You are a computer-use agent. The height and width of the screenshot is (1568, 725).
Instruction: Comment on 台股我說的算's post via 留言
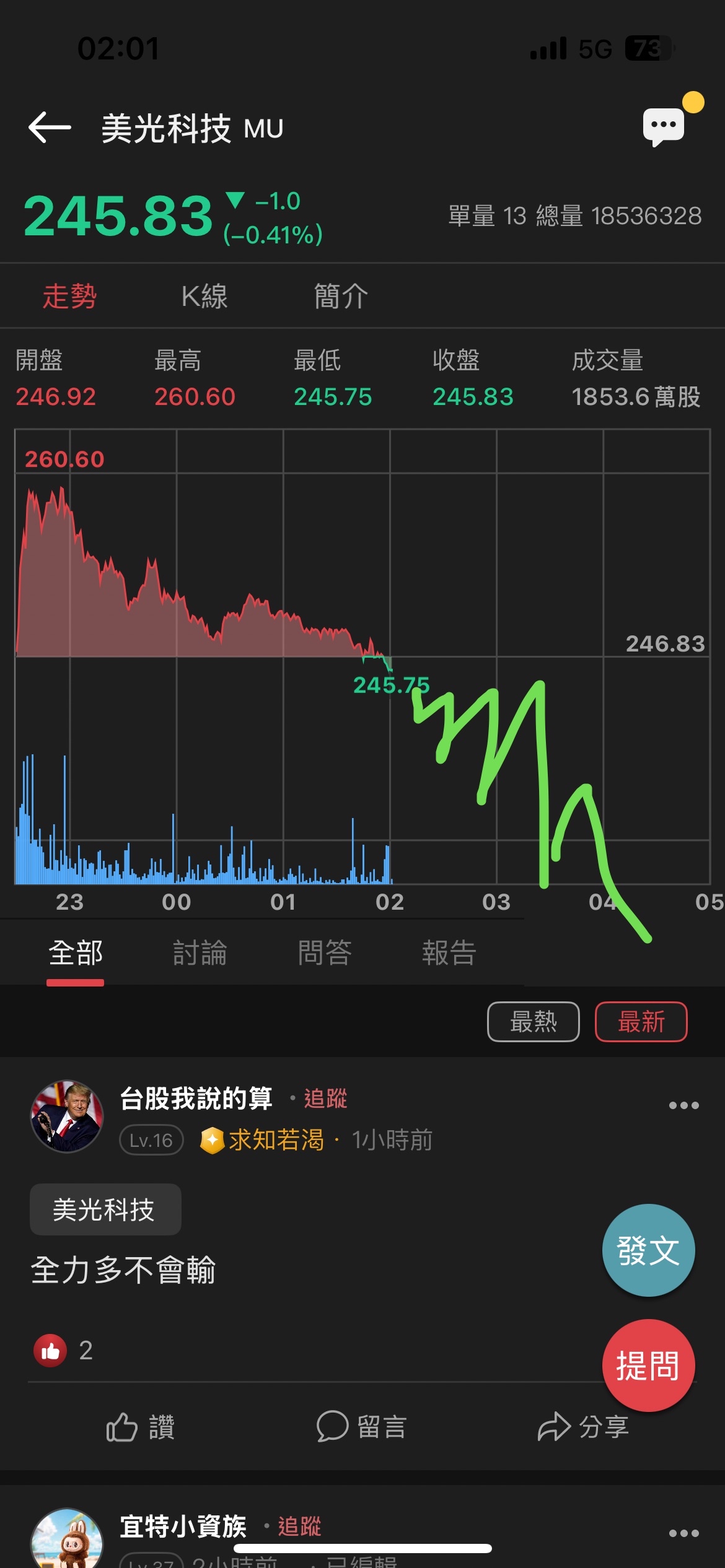[361, 1427]
